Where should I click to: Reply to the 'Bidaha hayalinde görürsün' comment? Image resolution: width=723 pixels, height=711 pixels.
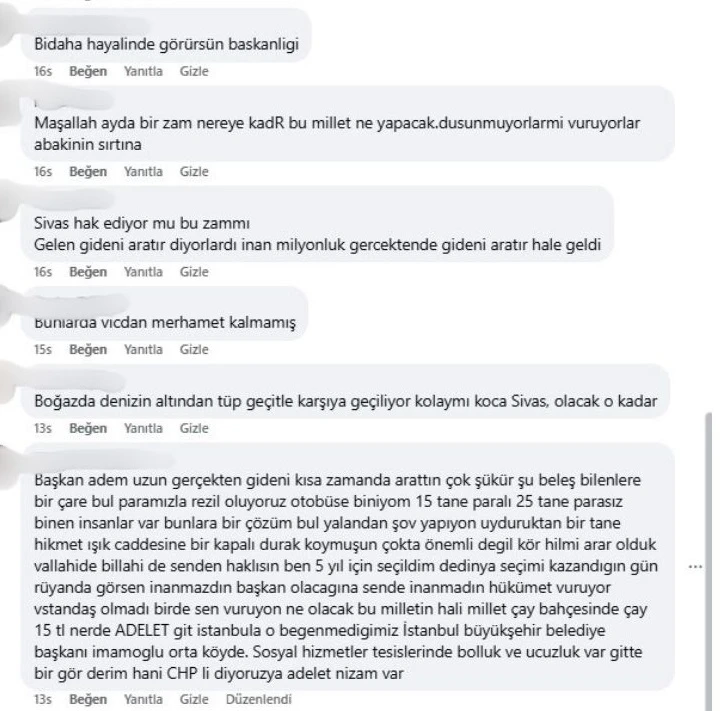[x=143, y=72]
